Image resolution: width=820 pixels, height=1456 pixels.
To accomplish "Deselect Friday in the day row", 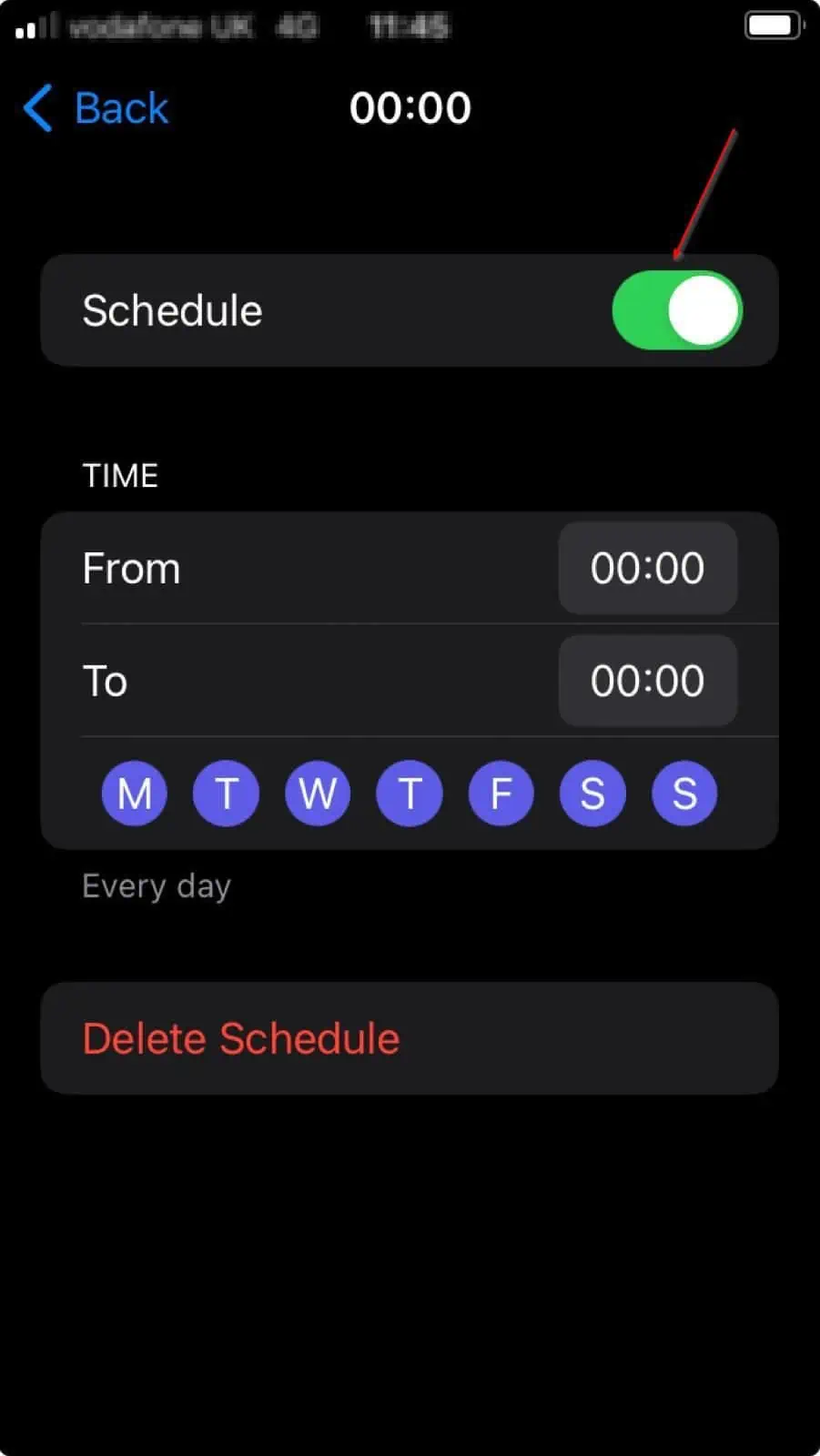I will [x=501, y=794].
